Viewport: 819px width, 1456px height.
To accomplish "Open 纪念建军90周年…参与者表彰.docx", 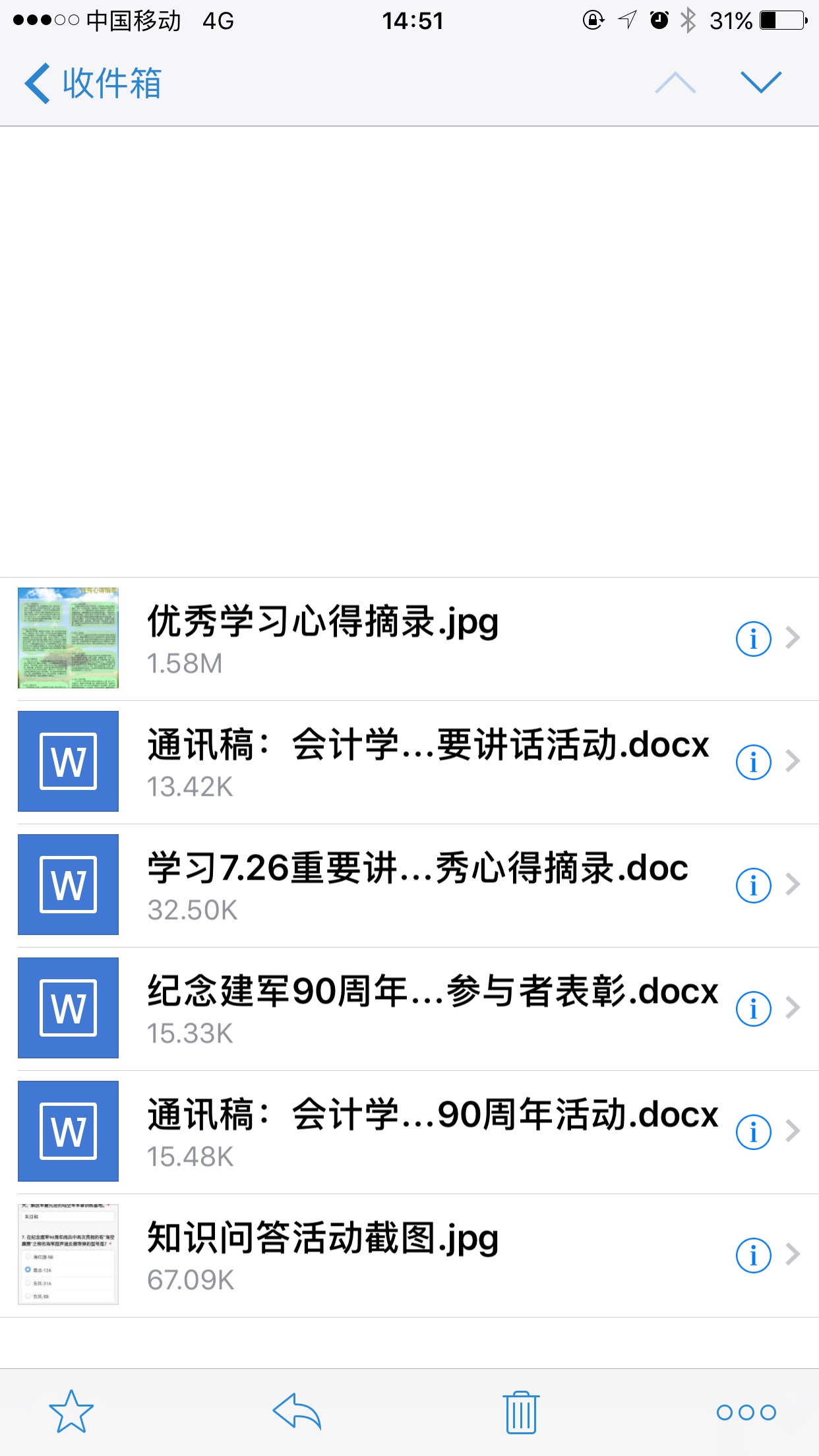I will (433, 1008).
